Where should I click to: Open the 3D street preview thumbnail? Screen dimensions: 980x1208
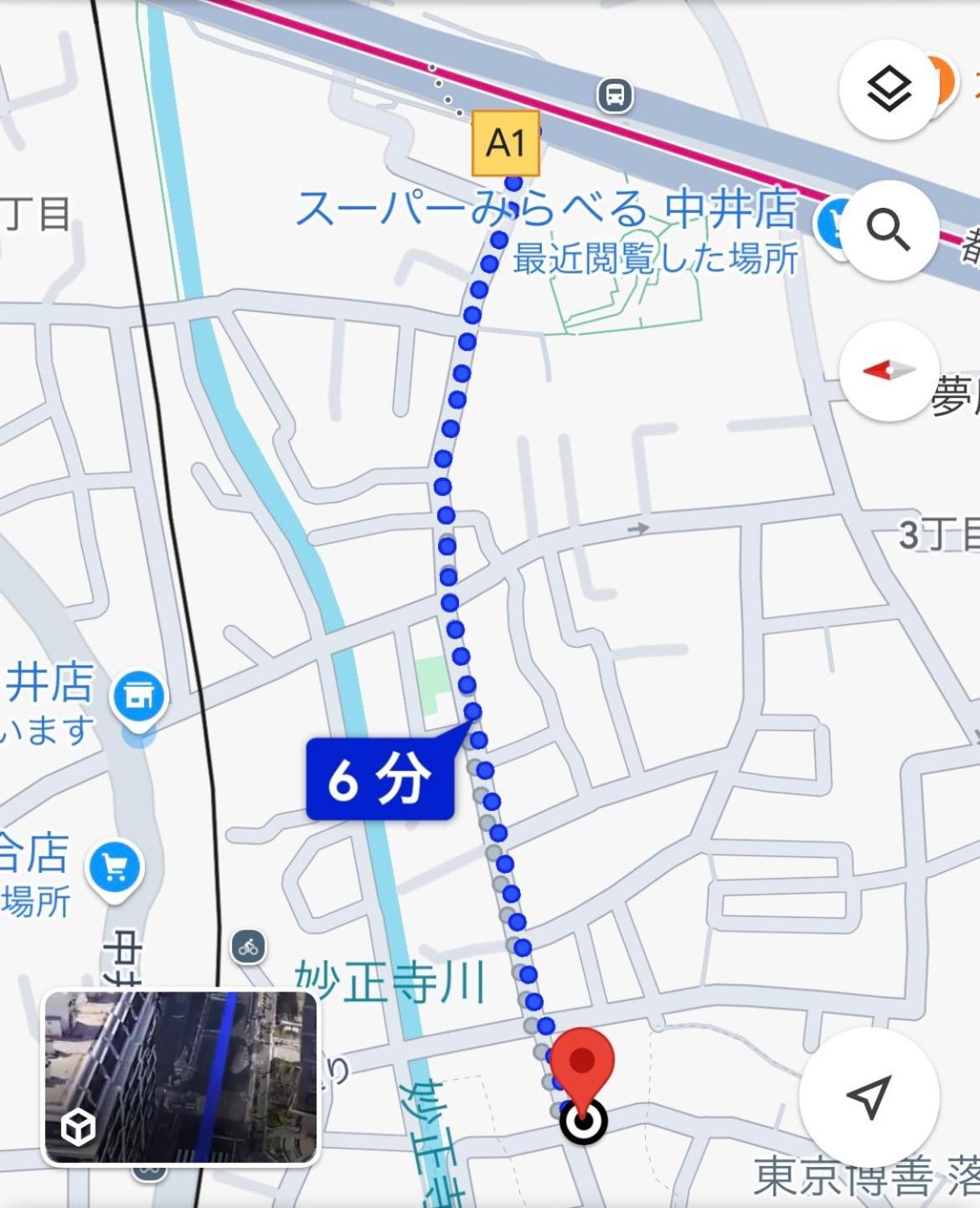[x=181, y=1078]
